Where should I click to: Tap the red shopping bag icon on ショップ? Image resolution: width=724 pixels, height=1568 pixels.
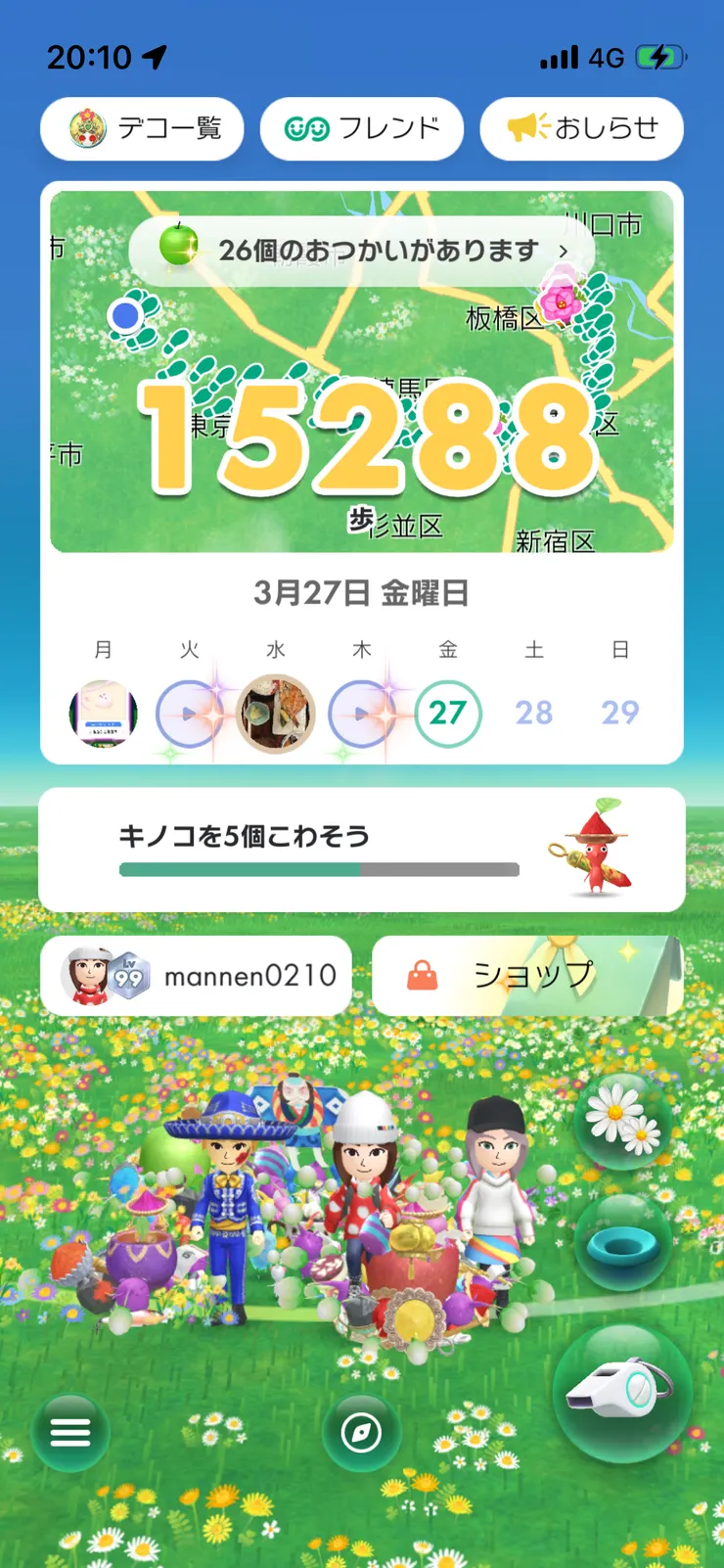(421, 975)
